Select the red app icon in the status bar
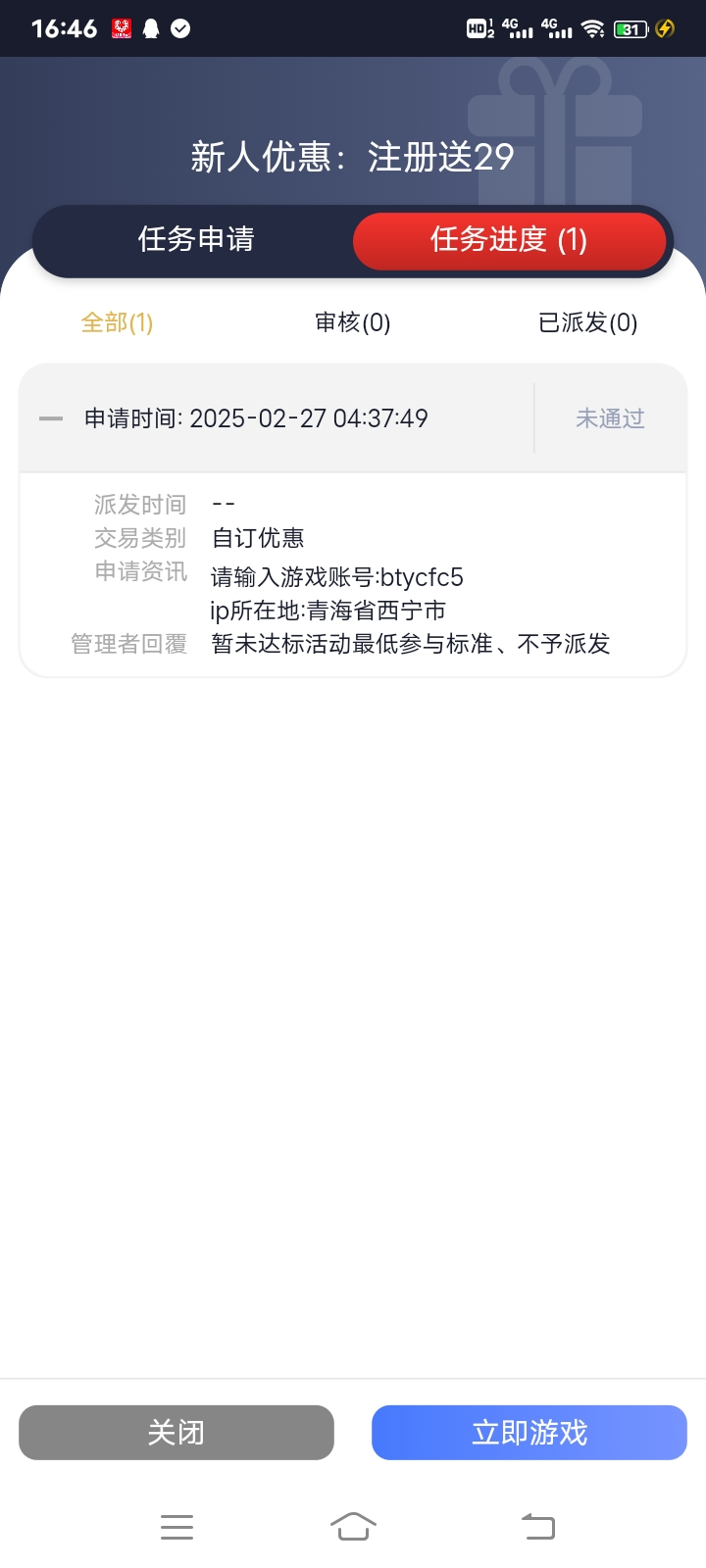Image resolution: width=706 pixels, height=1568 pixels. point(120,26)
